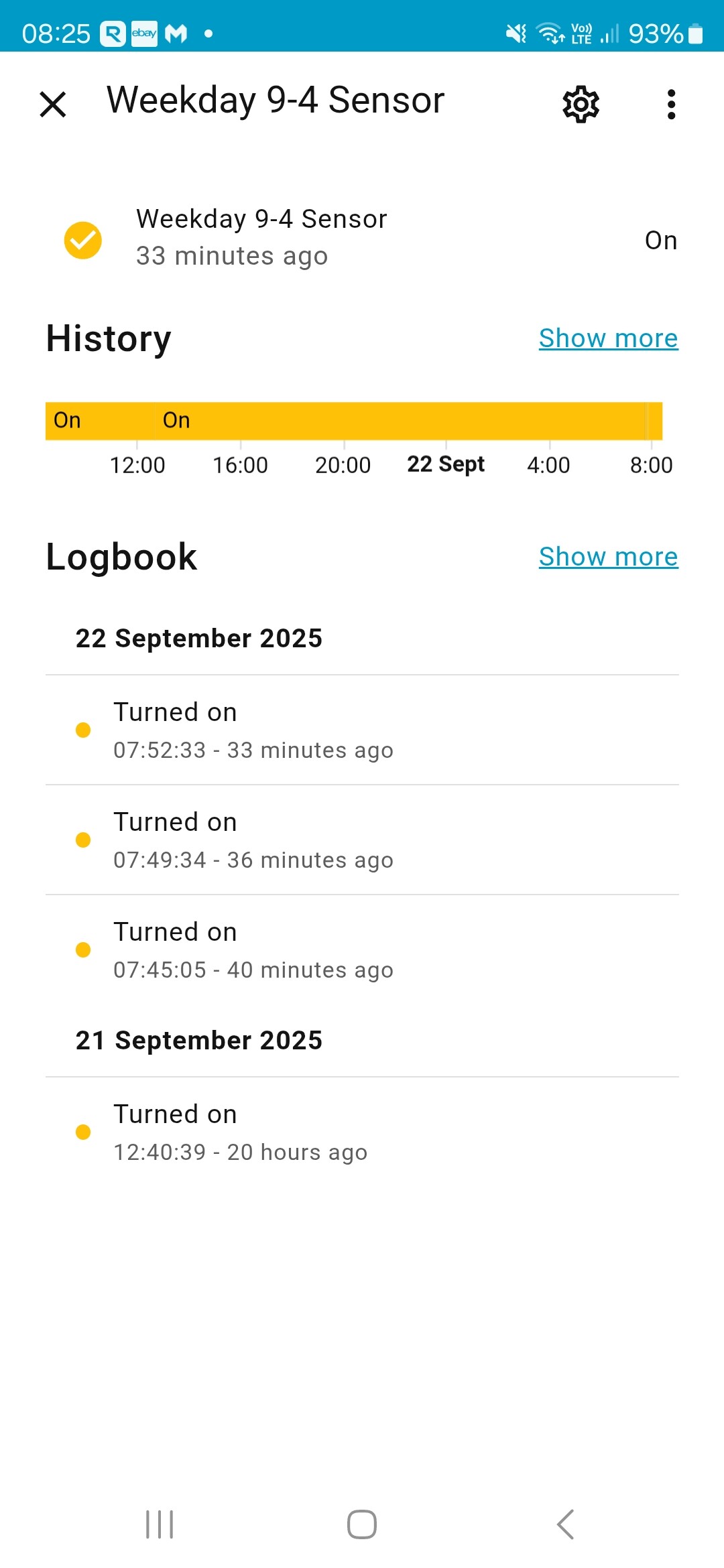
Task: Open the three-dot overflow menu
Action: pos(671,105)
